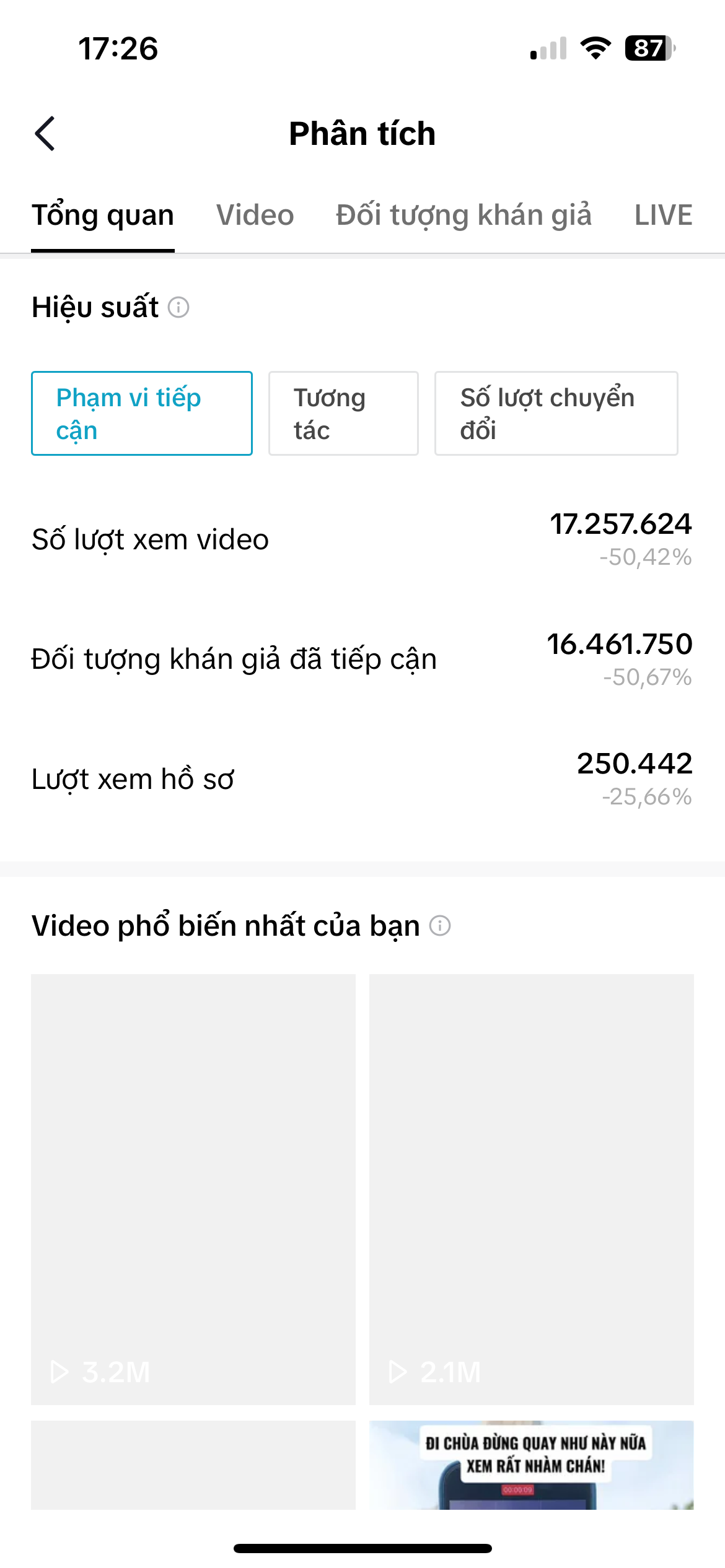Select the Phạm vi tiếp cận chip

point(141,413)
